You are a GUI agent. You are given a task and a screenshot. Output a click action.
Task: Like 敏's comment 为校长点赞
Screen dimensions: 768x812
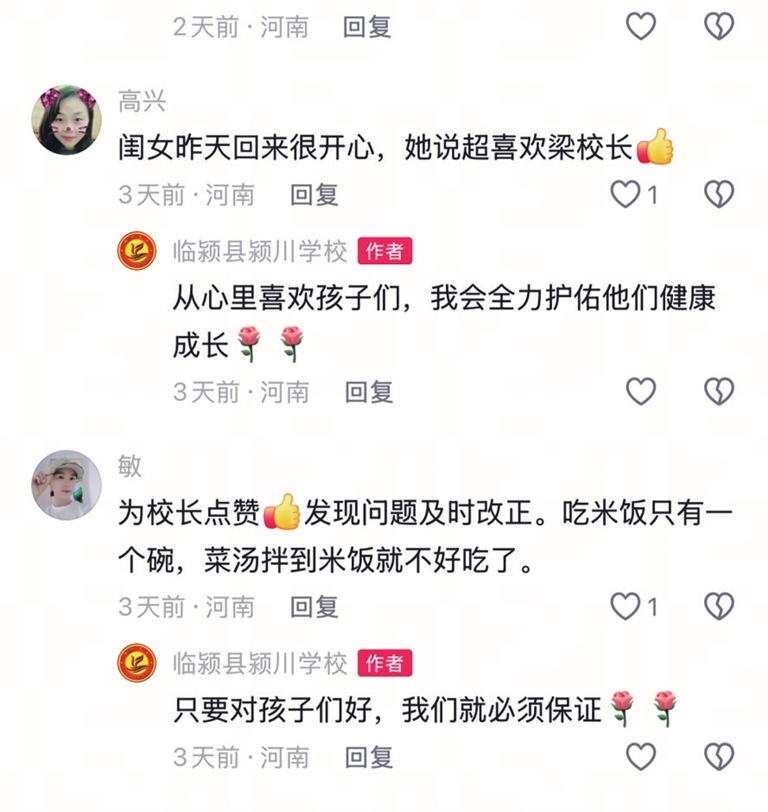(626, 606)
